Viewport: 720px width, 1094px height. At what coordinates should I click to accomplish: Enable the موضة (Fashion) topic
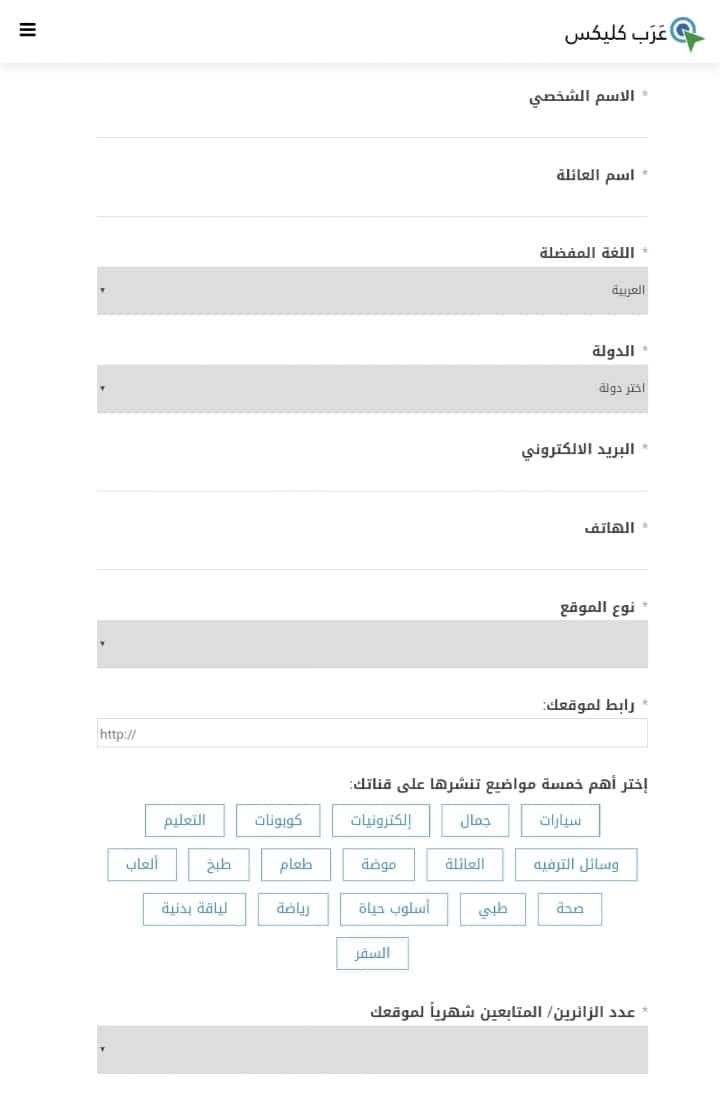378,864
